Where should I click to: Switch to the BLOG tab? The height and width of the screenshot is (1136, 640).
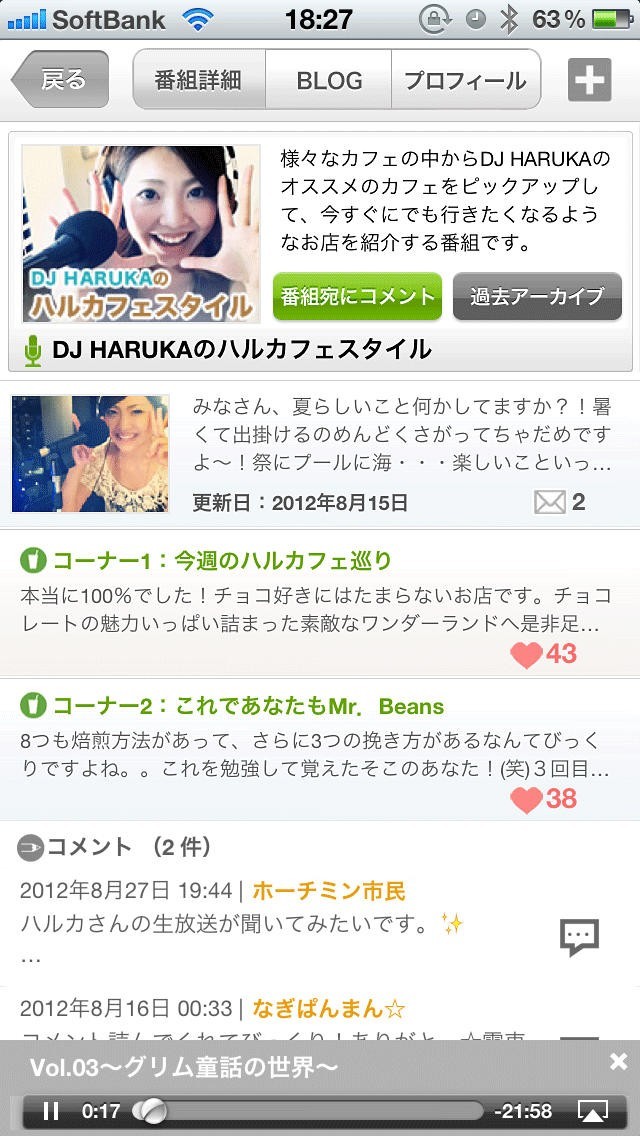(328, 80)
